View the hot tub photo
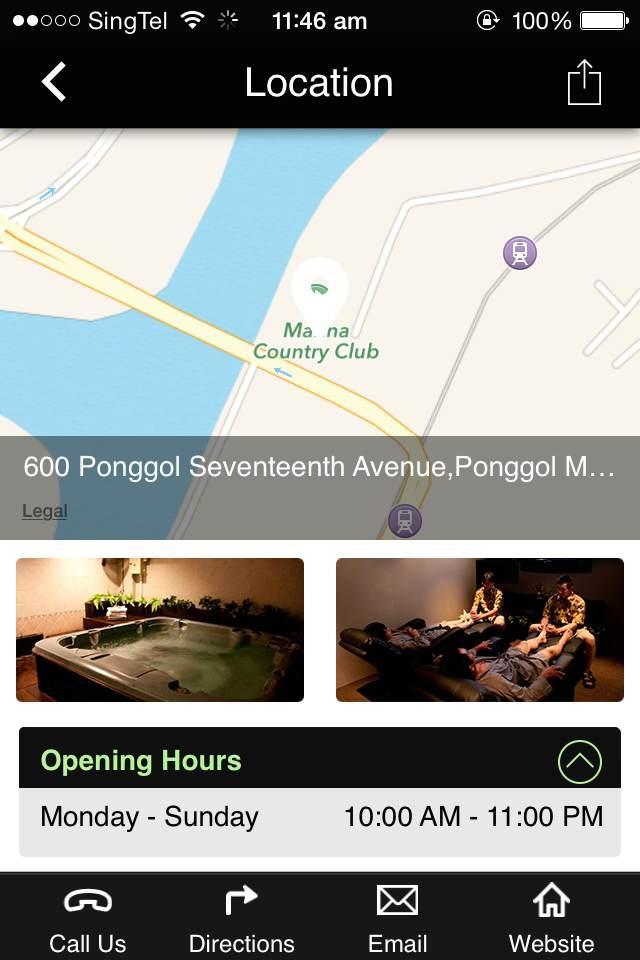 pyautogui.click(x=160, y=630)
